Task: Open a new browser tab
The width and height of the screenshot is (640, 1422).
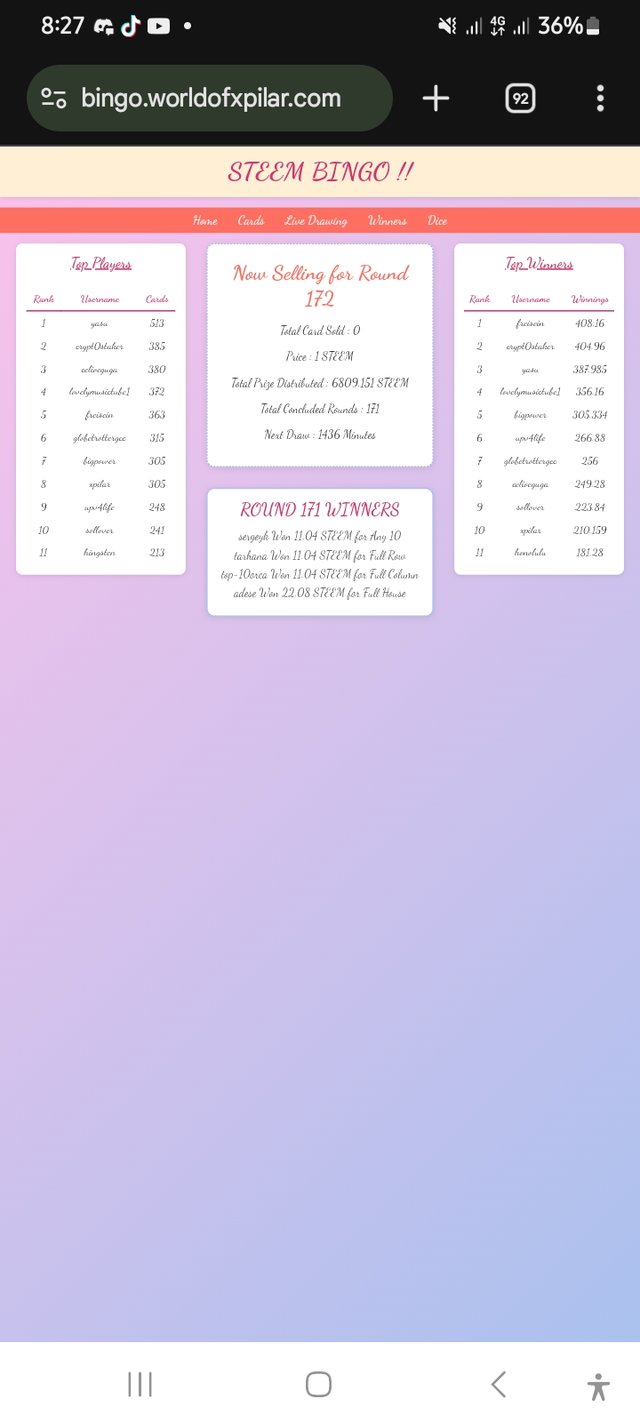Action: 436,98
